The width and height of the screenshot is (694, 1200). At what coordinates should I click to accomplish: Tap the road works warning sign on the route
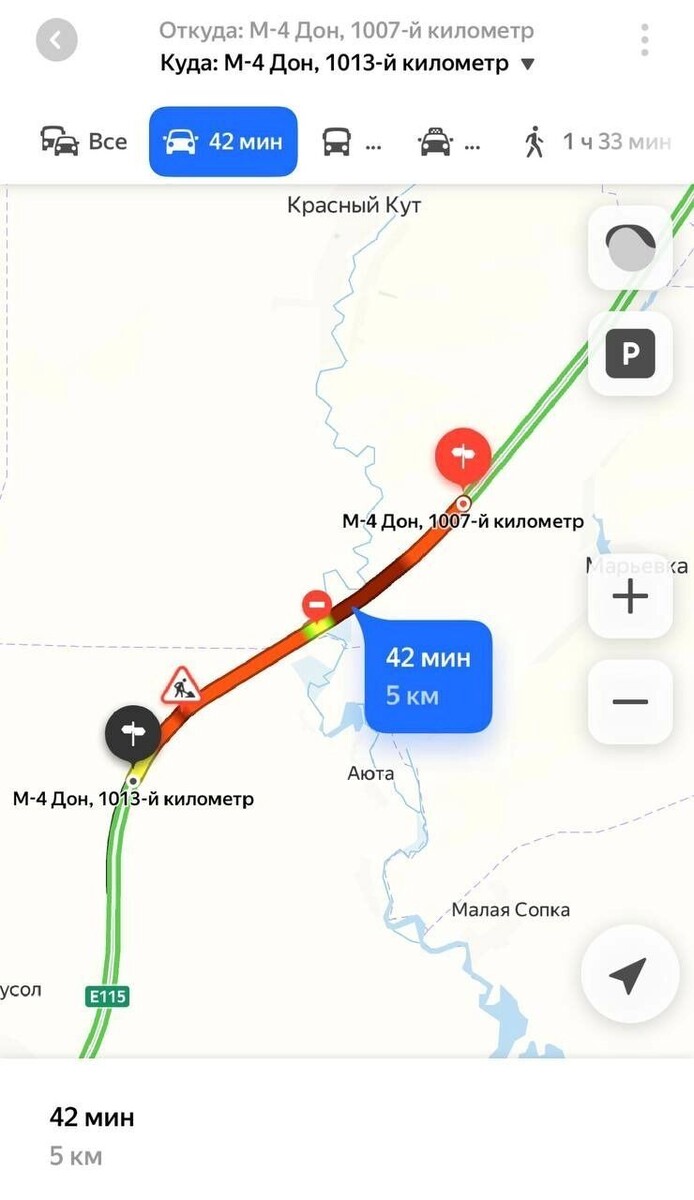click(x=181, y=686)
